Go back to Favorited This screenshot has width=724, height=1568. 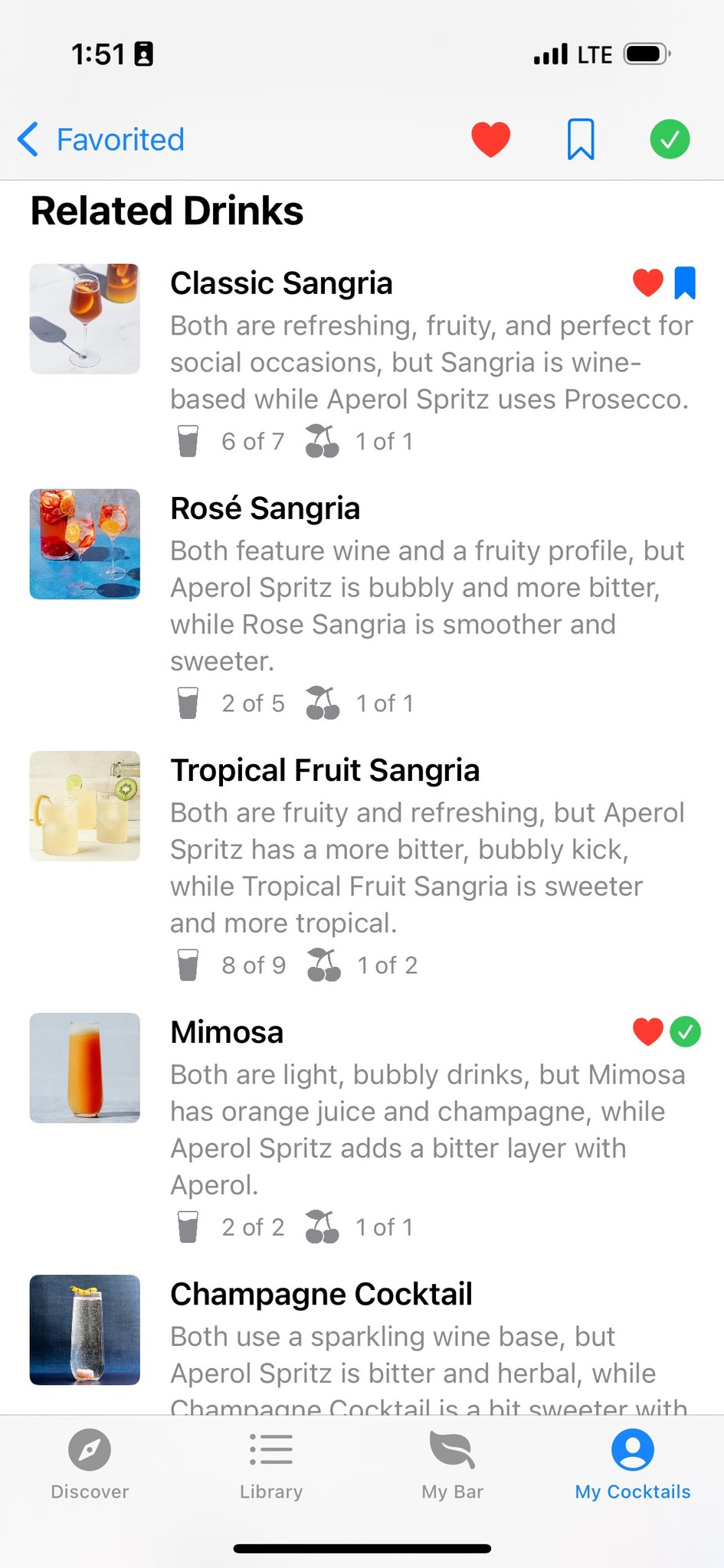pos(101,140)
